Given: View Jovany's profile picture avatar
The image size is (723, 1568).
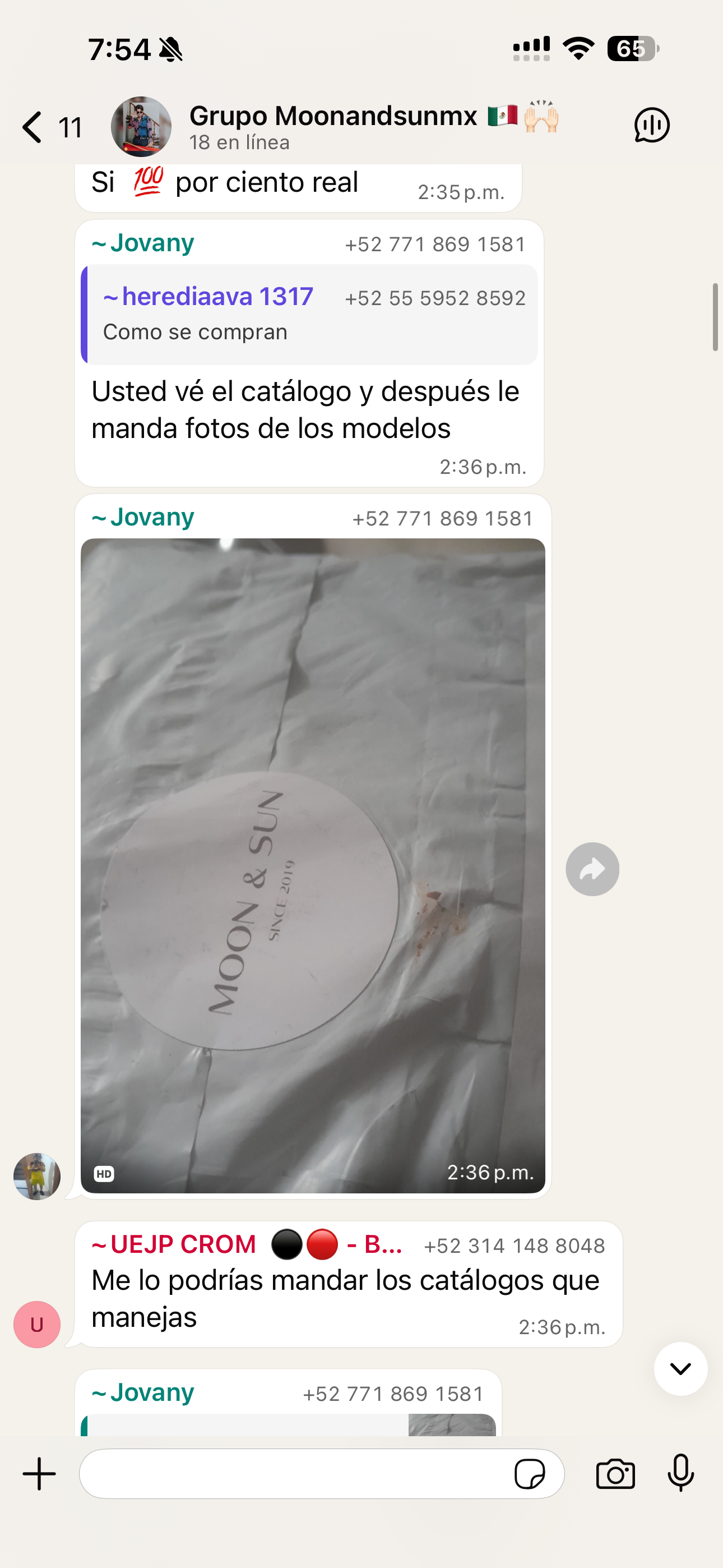Looking at the screenshot, I should tap(37, 1176).
